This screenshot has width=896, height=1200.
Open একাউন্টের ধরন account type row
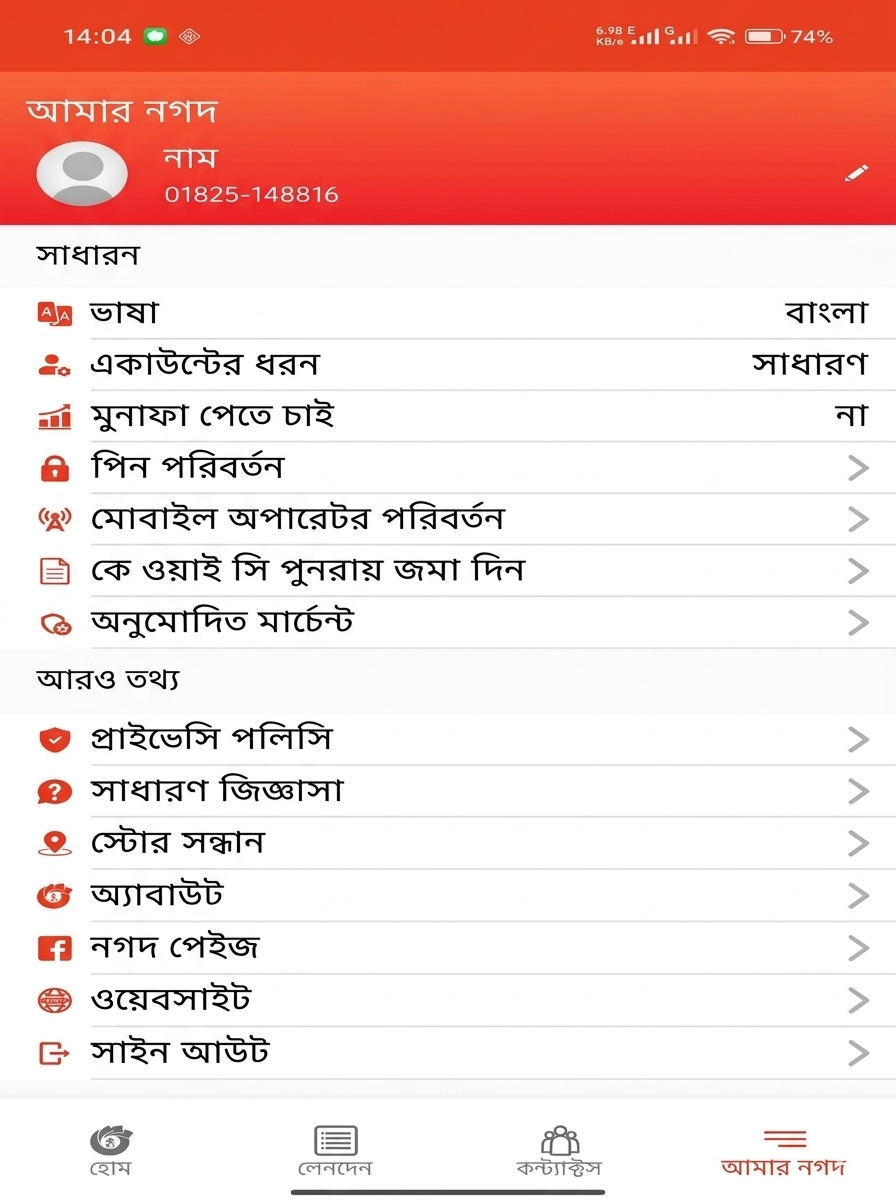[450, 365]
